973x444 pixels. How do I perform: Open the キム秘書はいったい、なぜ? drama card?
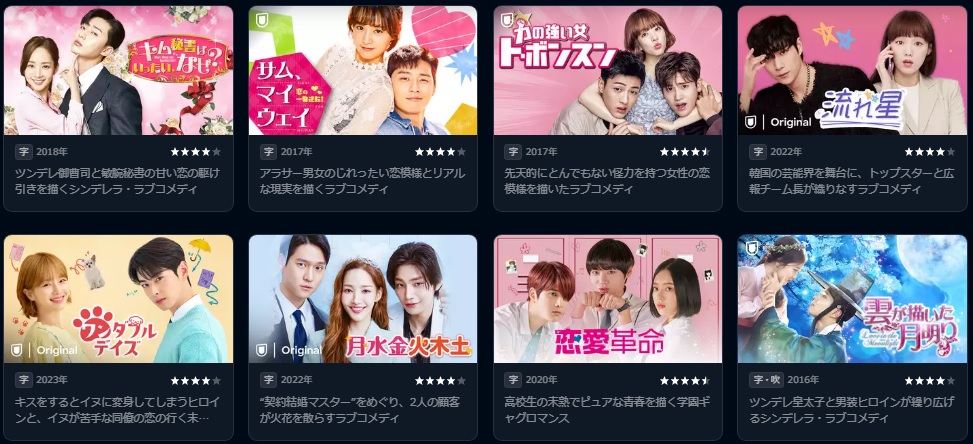(118, 72)
